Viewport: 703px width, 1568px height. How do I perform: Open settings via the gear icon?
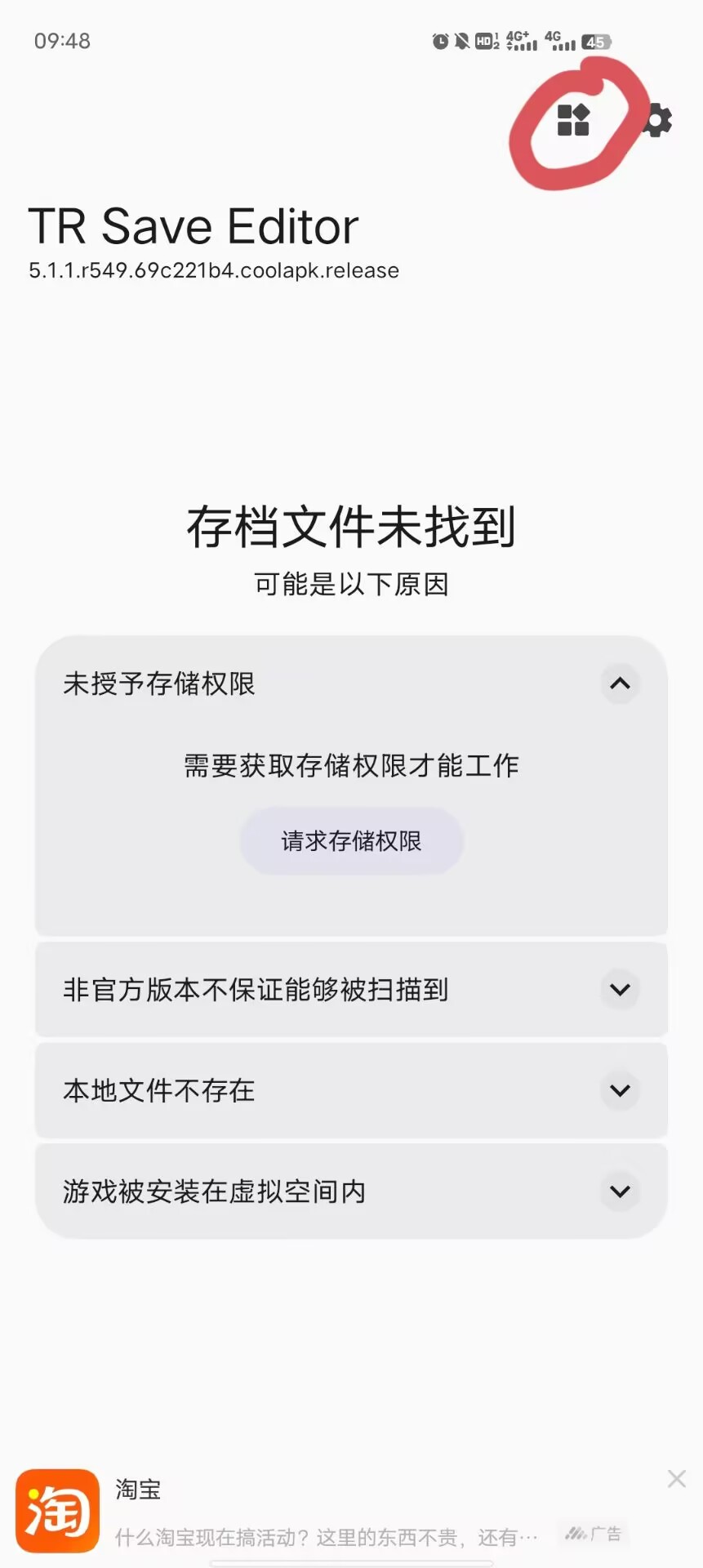point(657,121)
